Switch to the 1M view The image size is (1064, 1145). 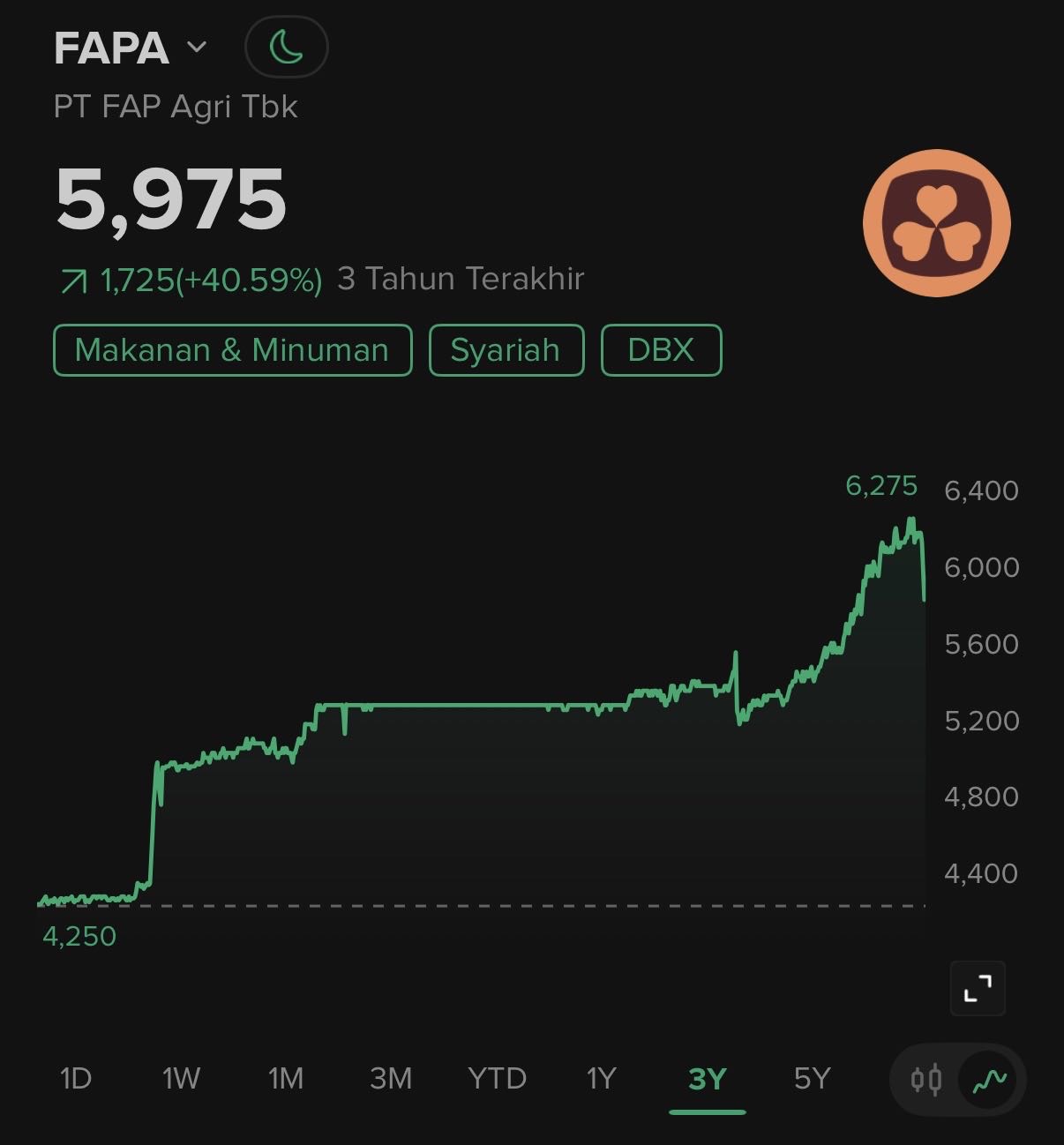click(287, 1079)
